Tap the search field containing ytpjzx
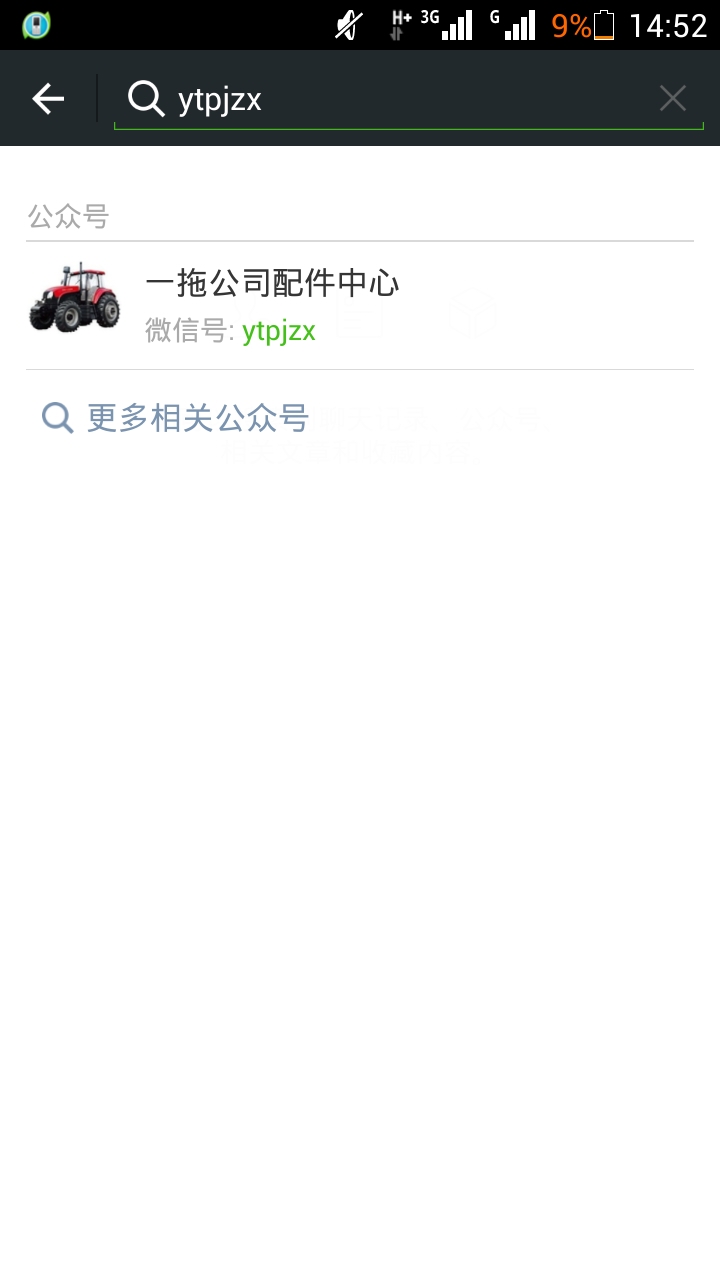This screenshot has height=1280, width=720. point(400,100)
